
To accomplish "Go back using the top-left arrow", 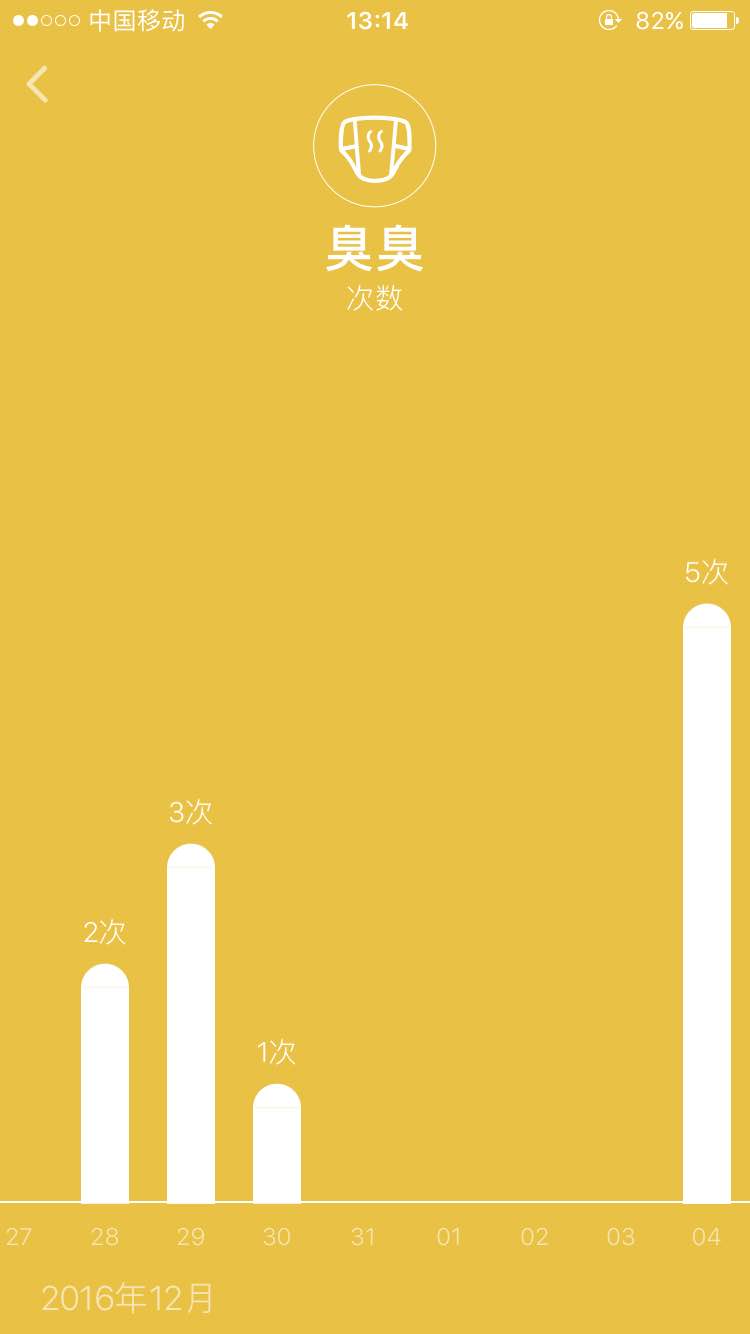I will click(x=37, y=85).
